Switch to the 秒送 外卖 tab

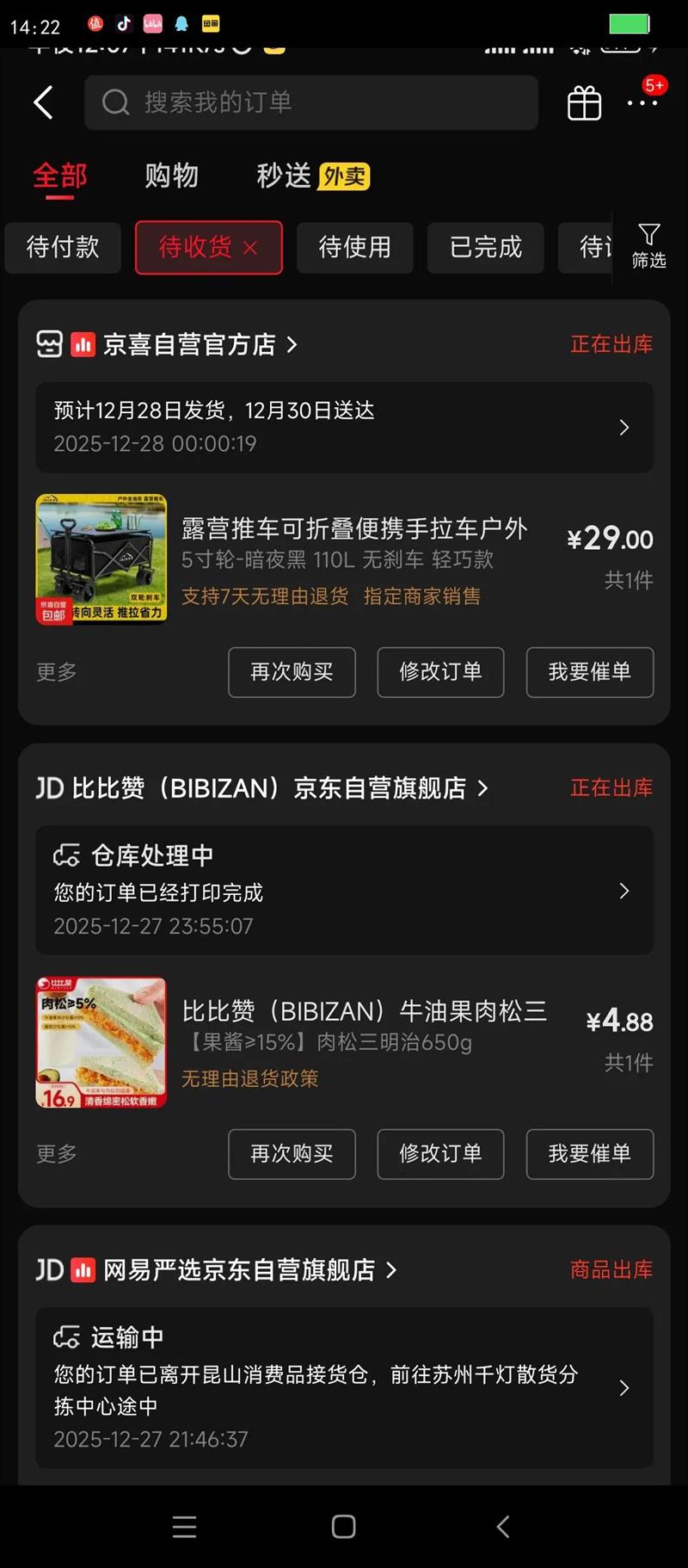click(x=312, y=176)
